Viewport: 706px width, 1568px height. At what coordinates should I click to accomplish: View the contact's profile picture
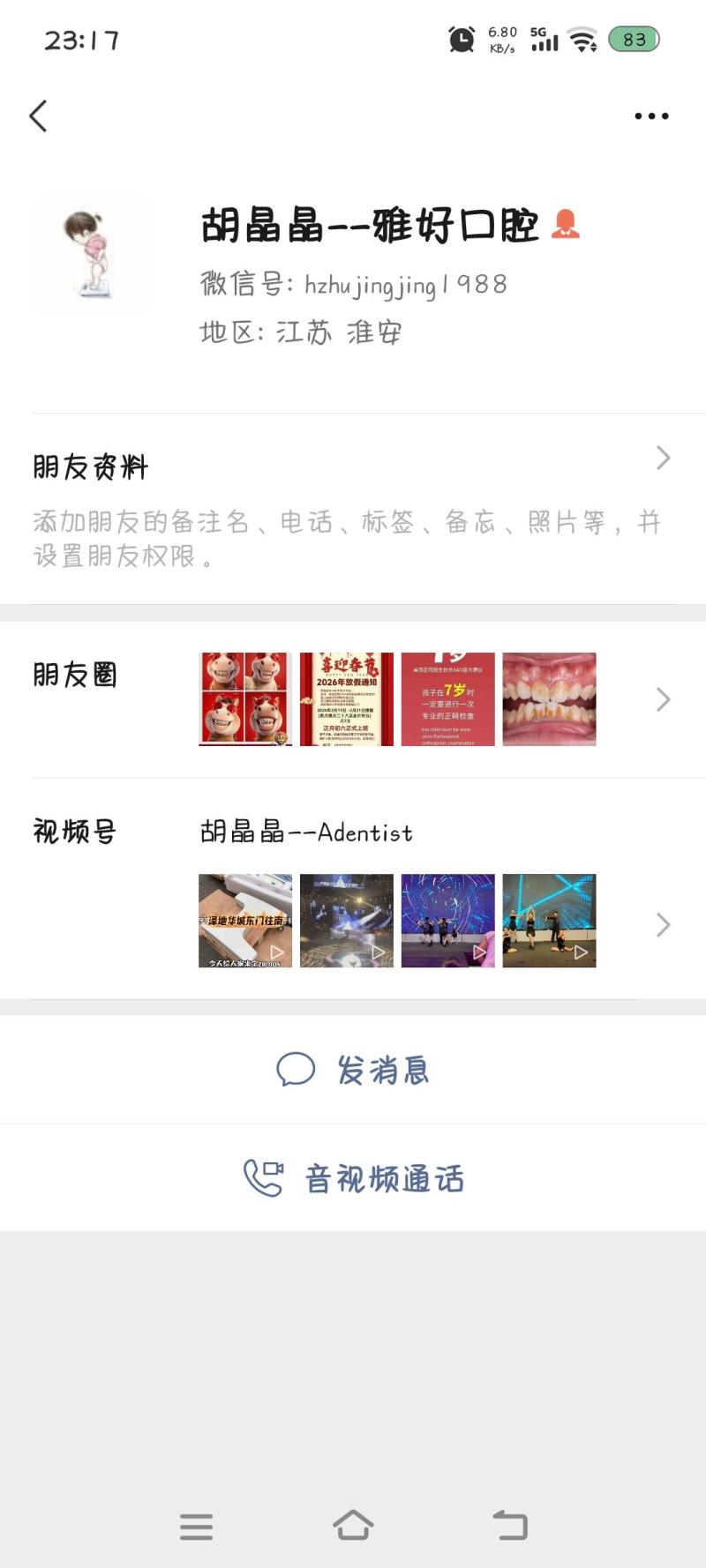pyautogui.click(x=93, y=255)
